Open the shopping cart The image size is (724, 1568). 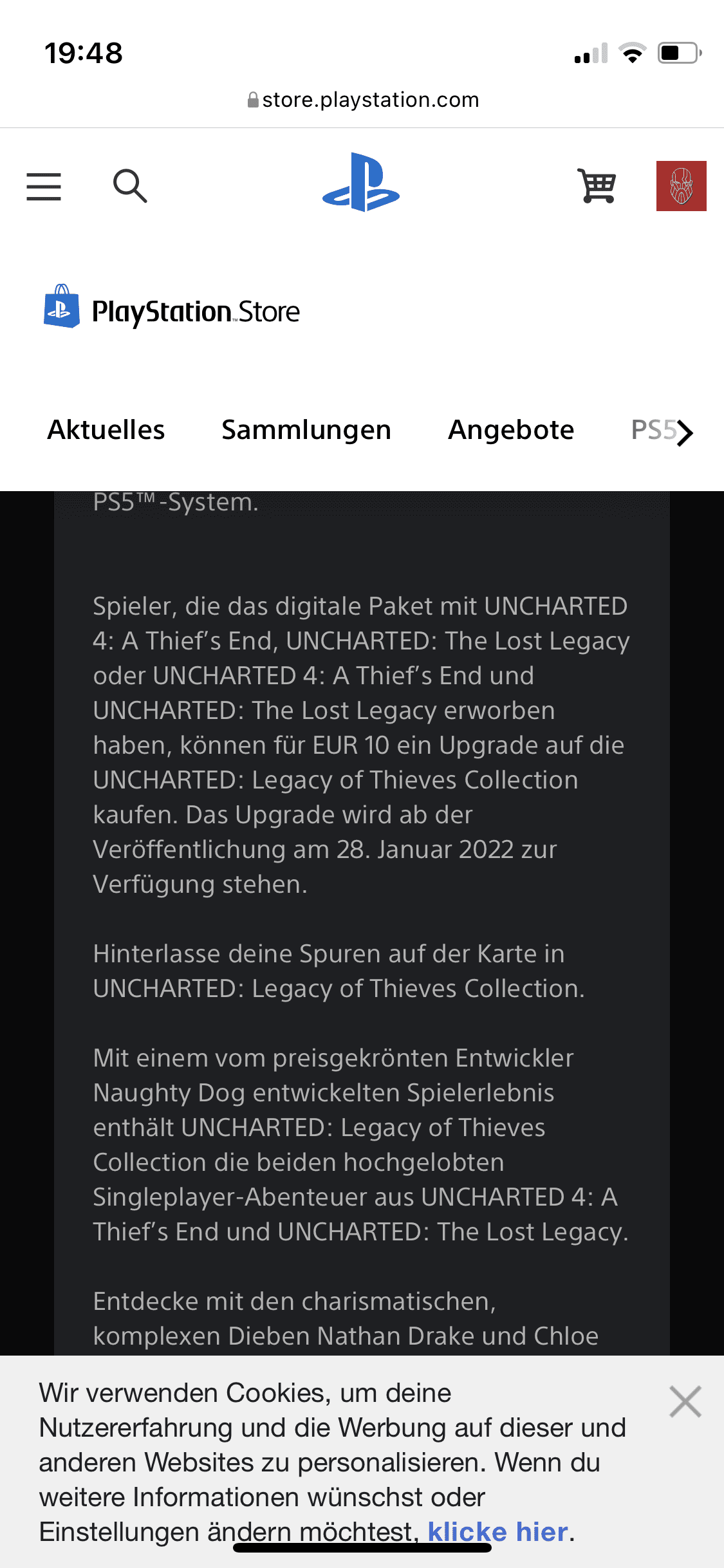[597, 186]
